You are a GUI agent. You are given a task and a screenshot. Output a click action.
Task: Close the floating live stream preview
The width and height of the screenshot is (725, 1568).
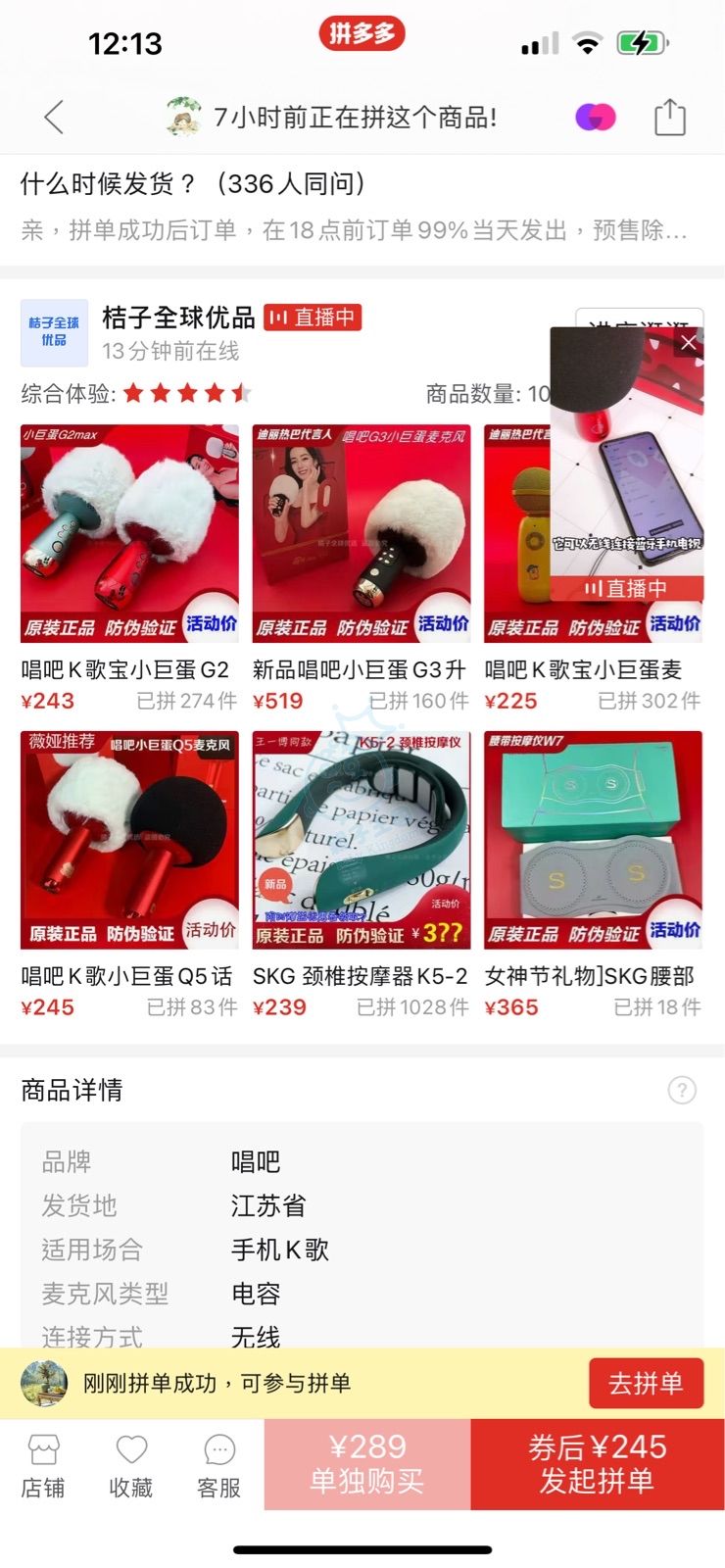click(x=689, y=342)
